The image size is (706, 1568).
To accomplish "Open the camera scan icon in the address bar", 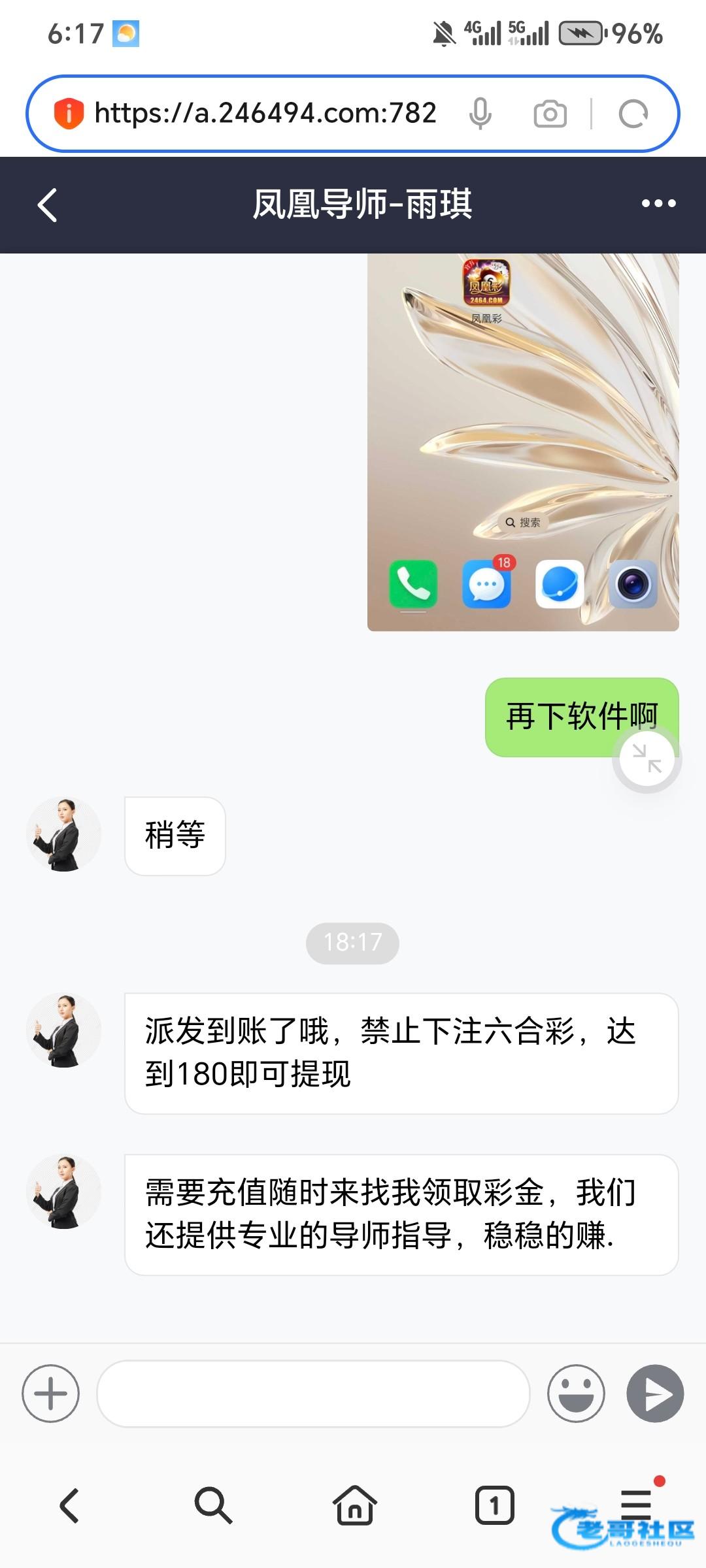I will 550,114.
